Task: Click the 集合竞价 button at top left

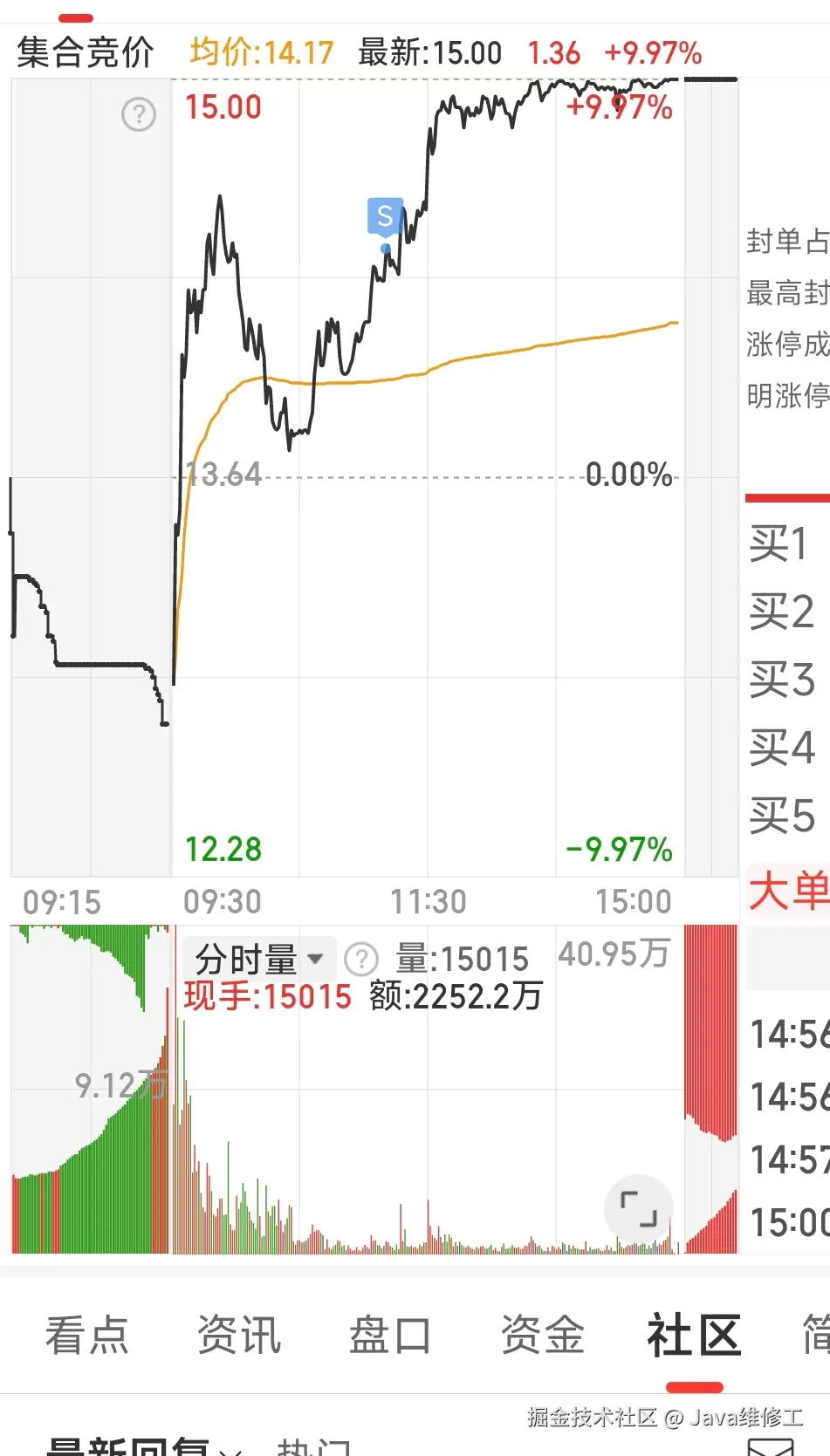Action: 85,52
